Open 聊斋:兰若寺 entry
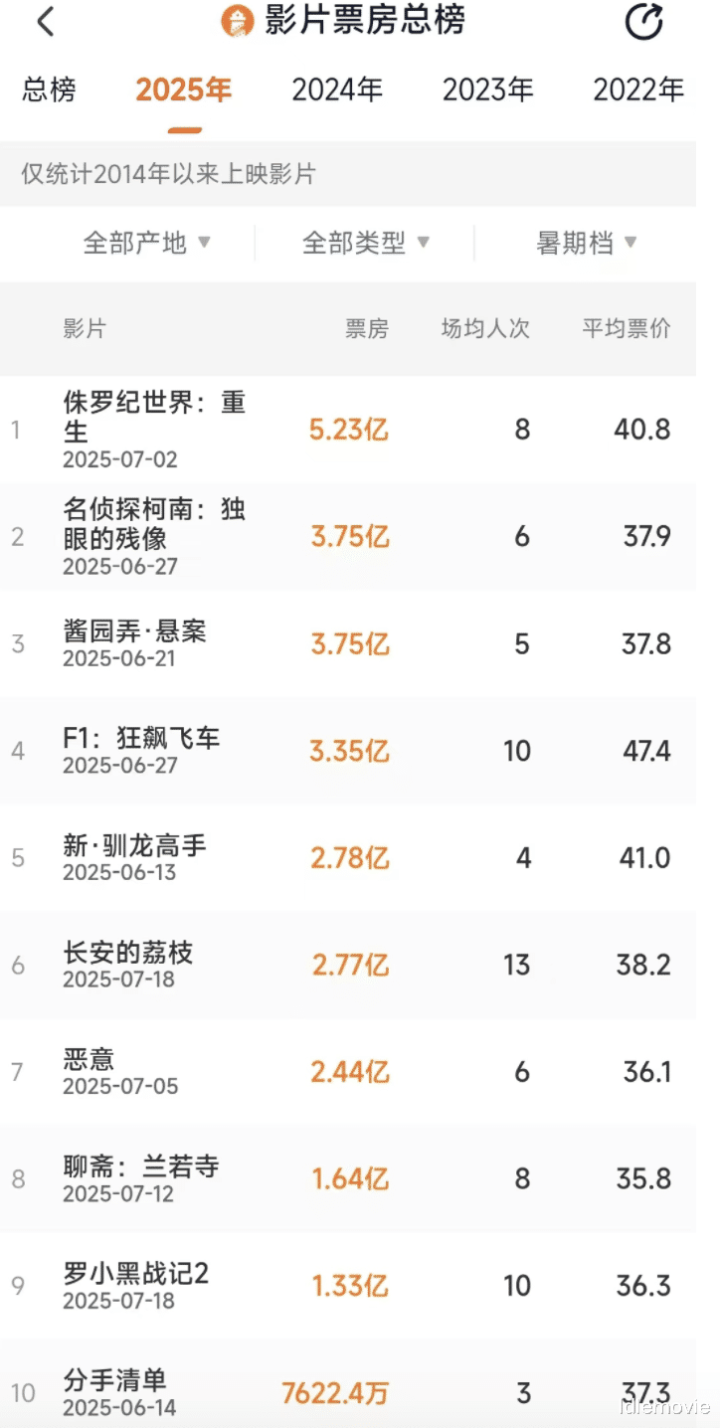 coord(348,1179)
